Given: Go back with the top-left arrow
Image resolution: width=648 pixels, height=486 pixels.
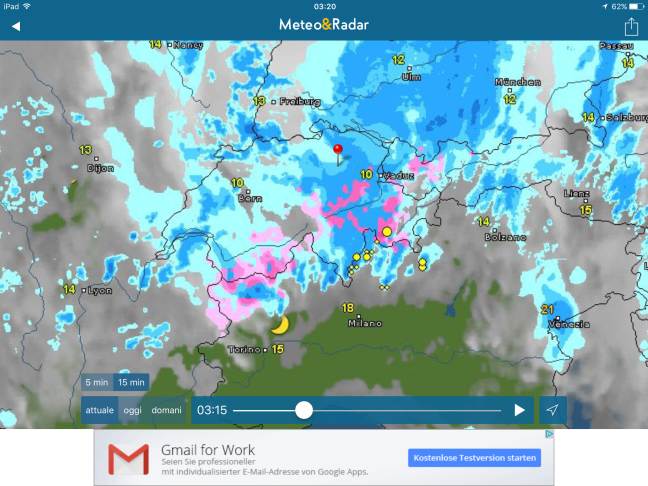Looking at the screenshot, I should (x=15, y=27).
